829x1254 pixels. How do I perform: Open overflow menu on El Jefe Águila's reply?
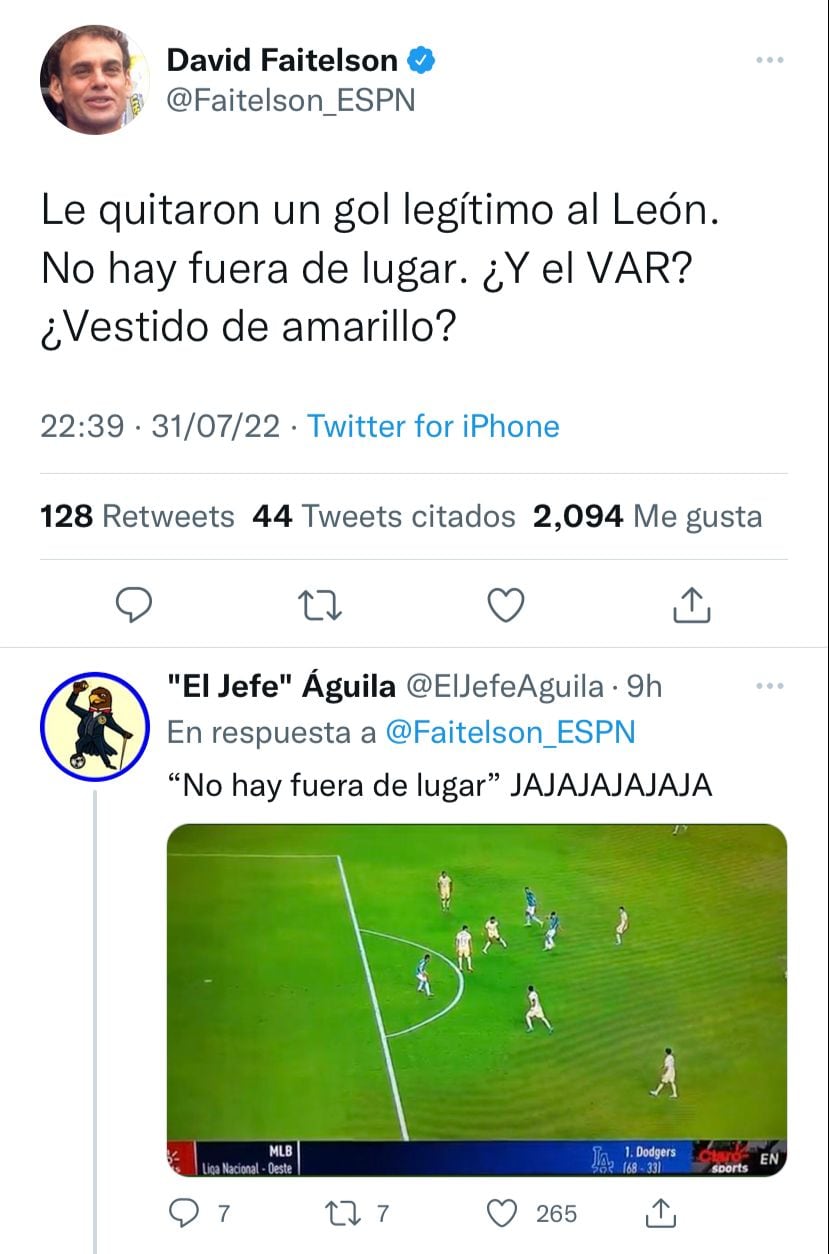769,686
